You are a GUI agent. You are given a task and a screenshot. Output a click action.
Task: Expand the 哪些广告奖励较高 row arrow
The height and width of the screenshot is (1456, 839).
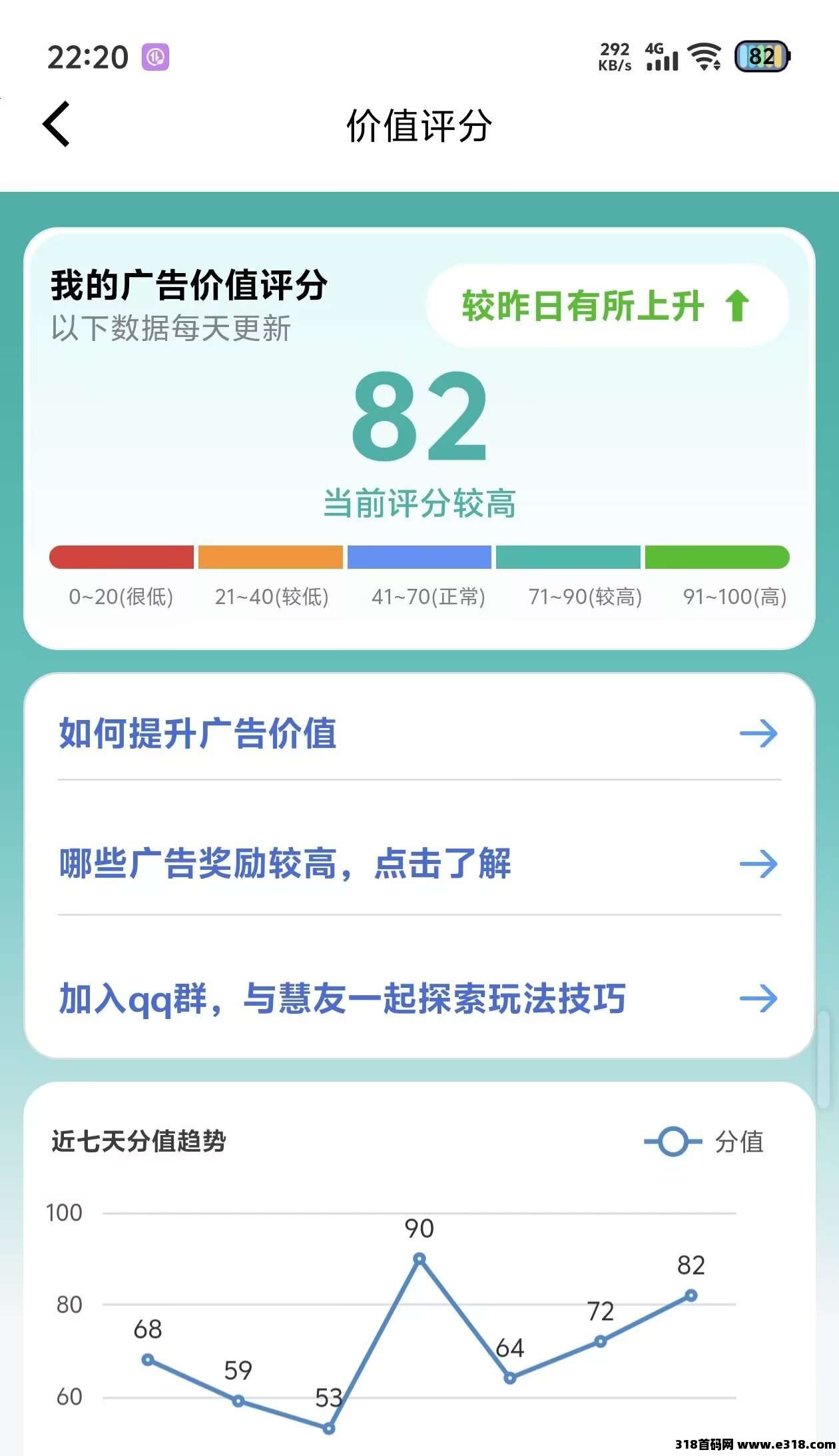click(x=759, y=865)
